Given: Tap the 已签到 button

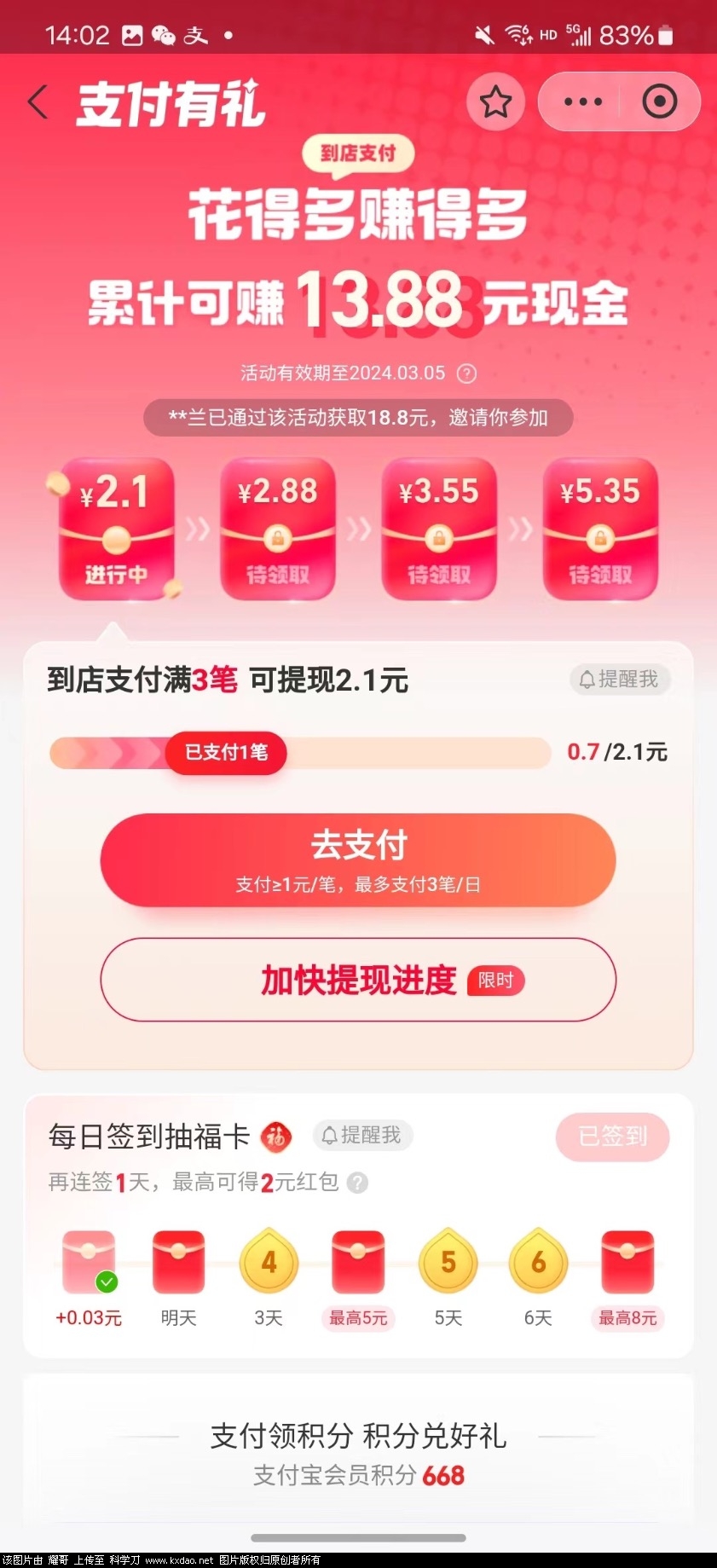Looking at the screenshot, I should pos(612,1137).
